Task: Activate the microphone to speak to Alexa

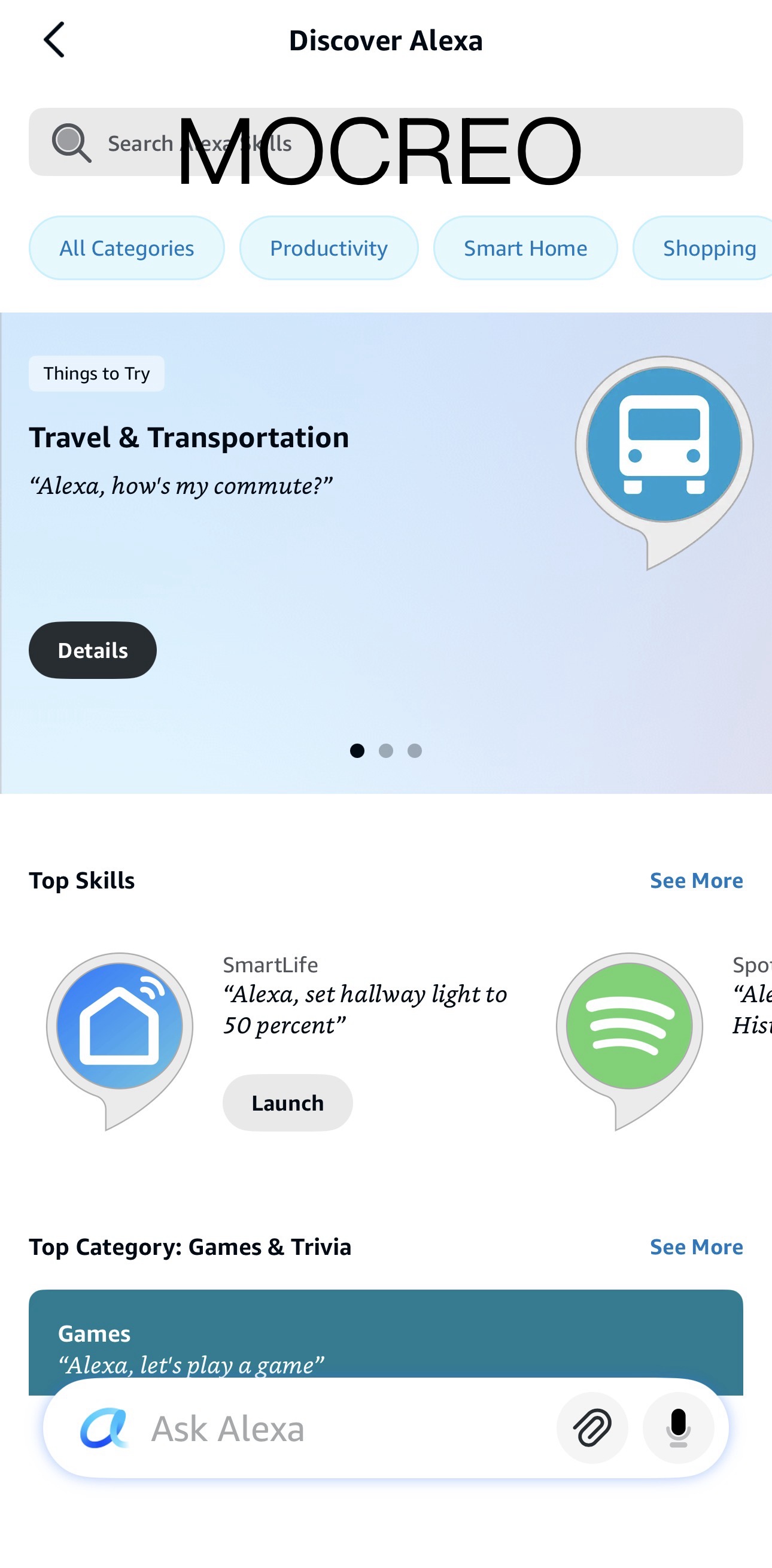Action: point(677,1428)
